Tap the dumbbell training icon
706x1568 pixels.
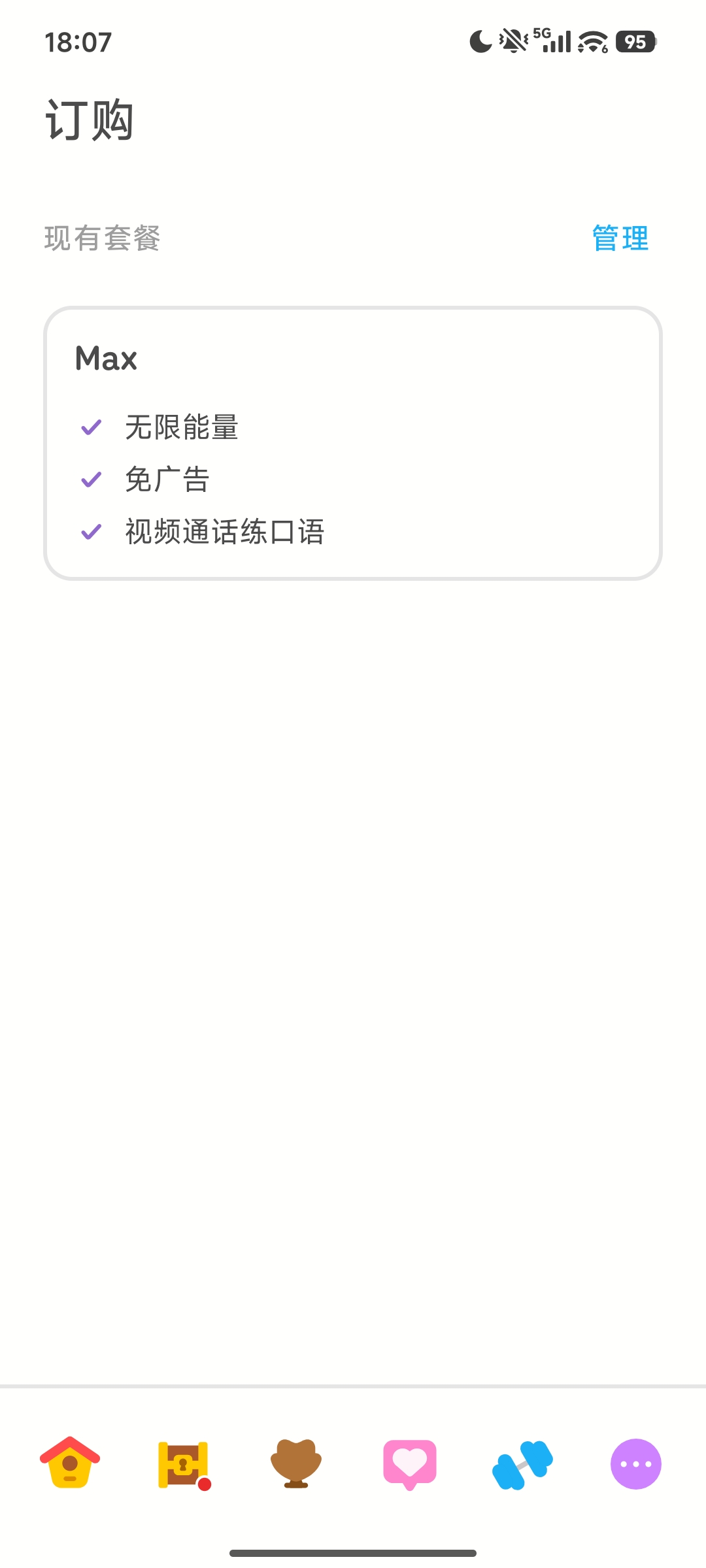(x=523, y=1465)
